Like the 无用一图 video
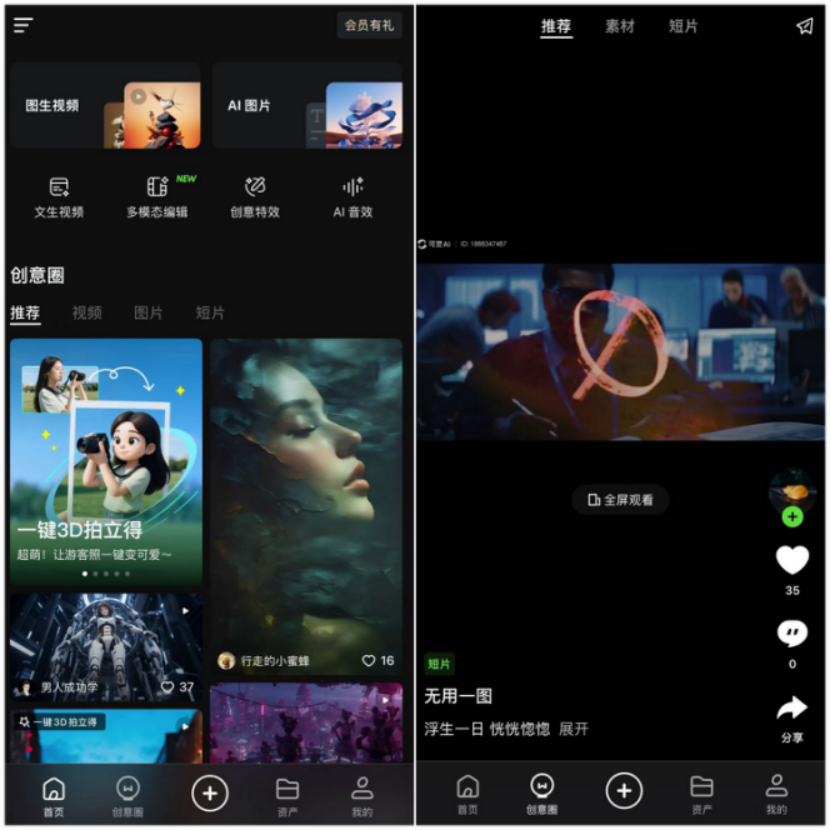Viewport: 831px width, 831px height. coord(792,561)
